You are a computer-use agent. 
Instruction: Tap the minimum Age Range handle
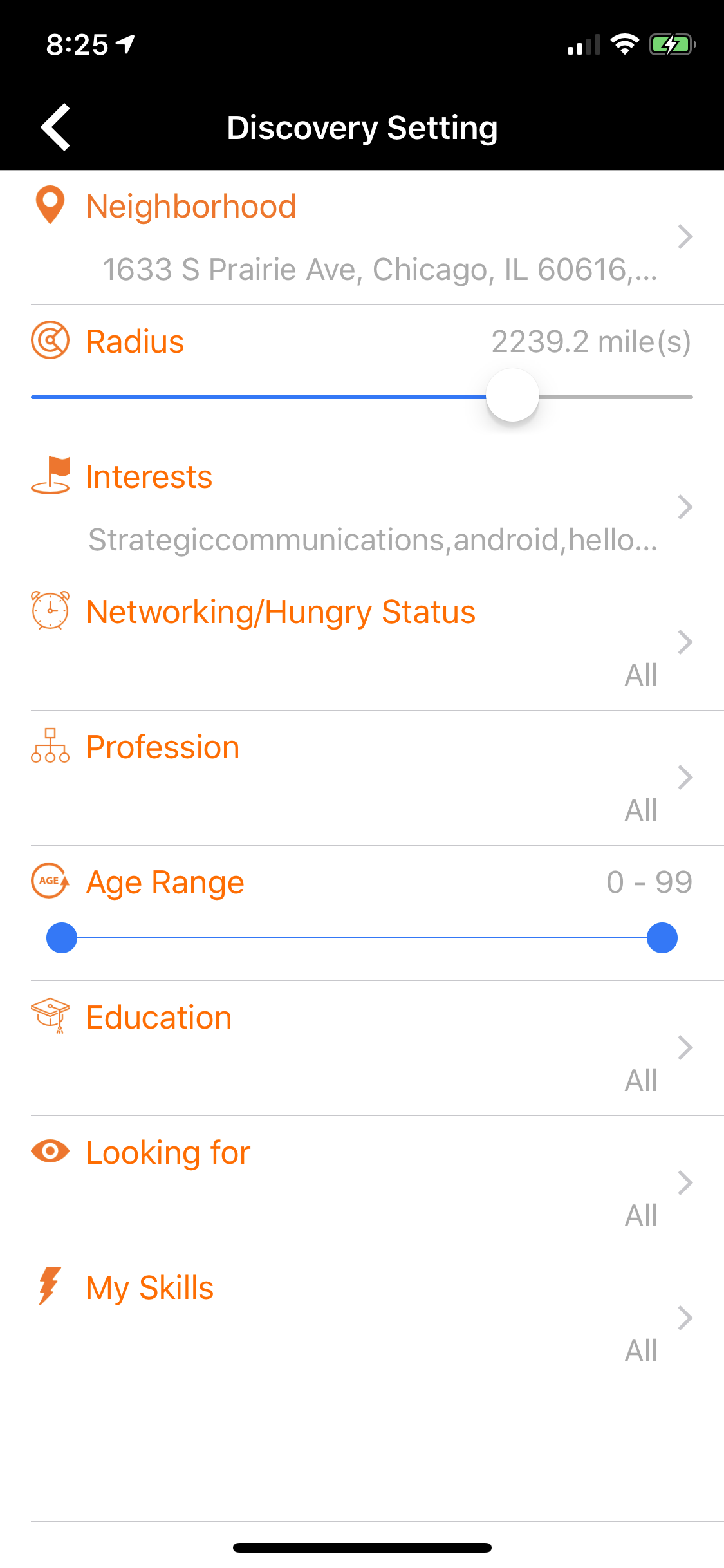point(62,938)
